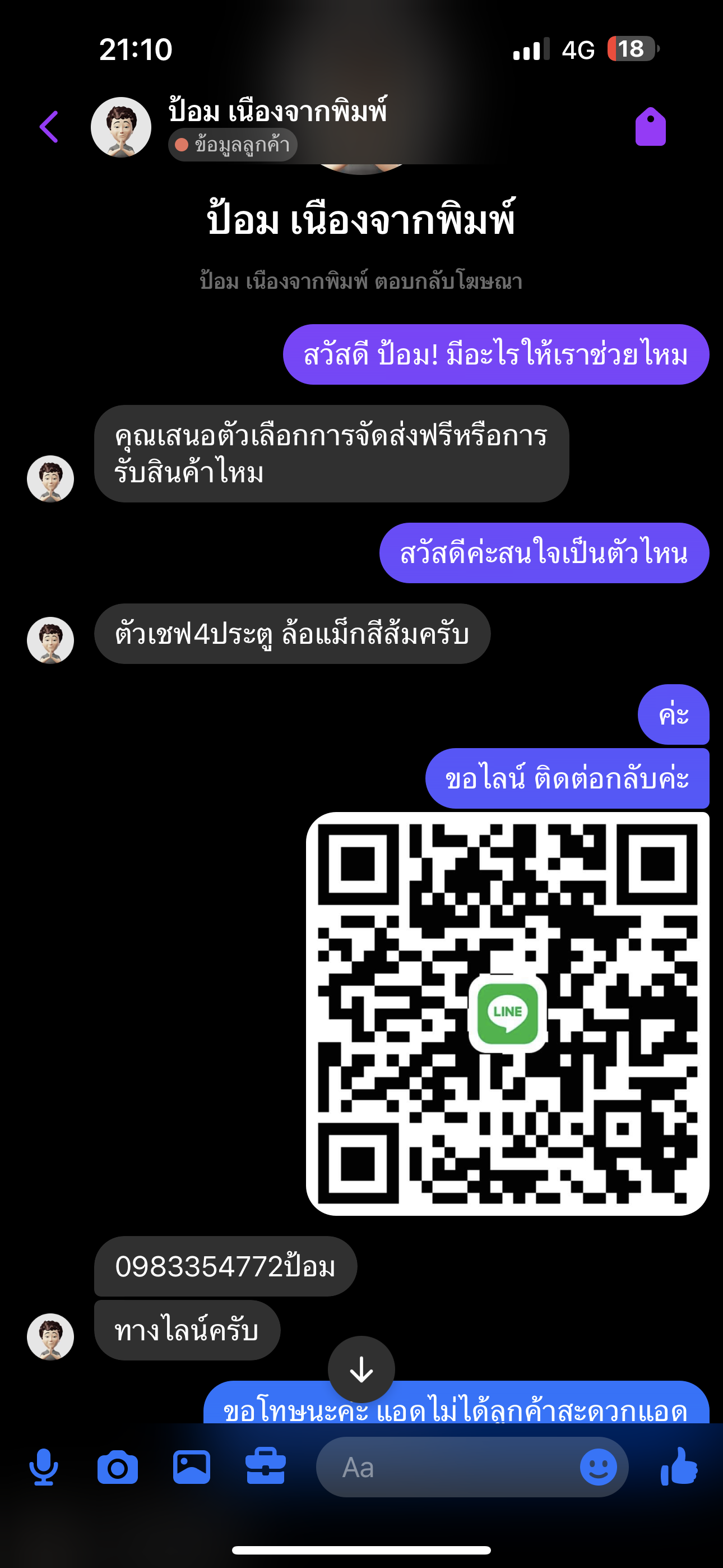Open the camera to take a photo
The image size is (723, 1568).
coord(118,1466)
